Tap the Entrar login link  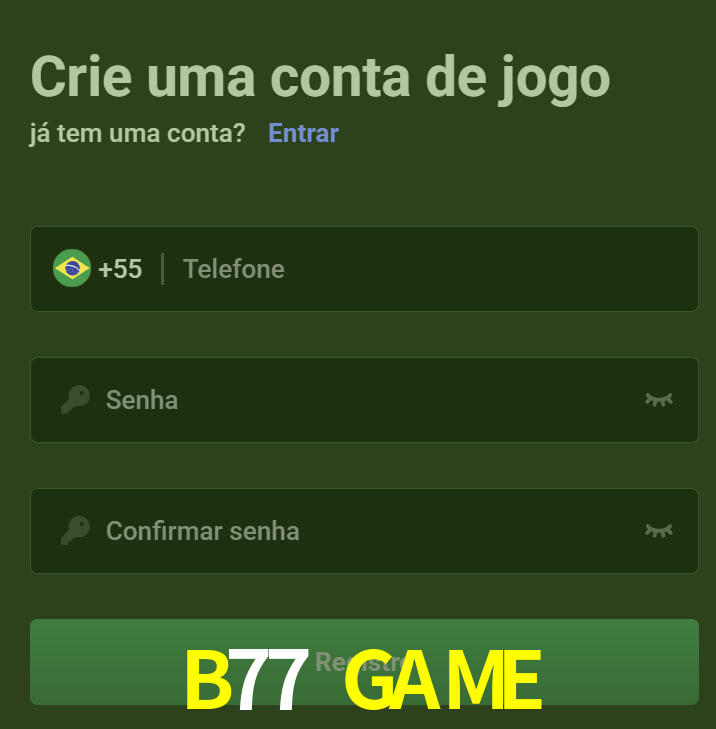tap(303, 133)
